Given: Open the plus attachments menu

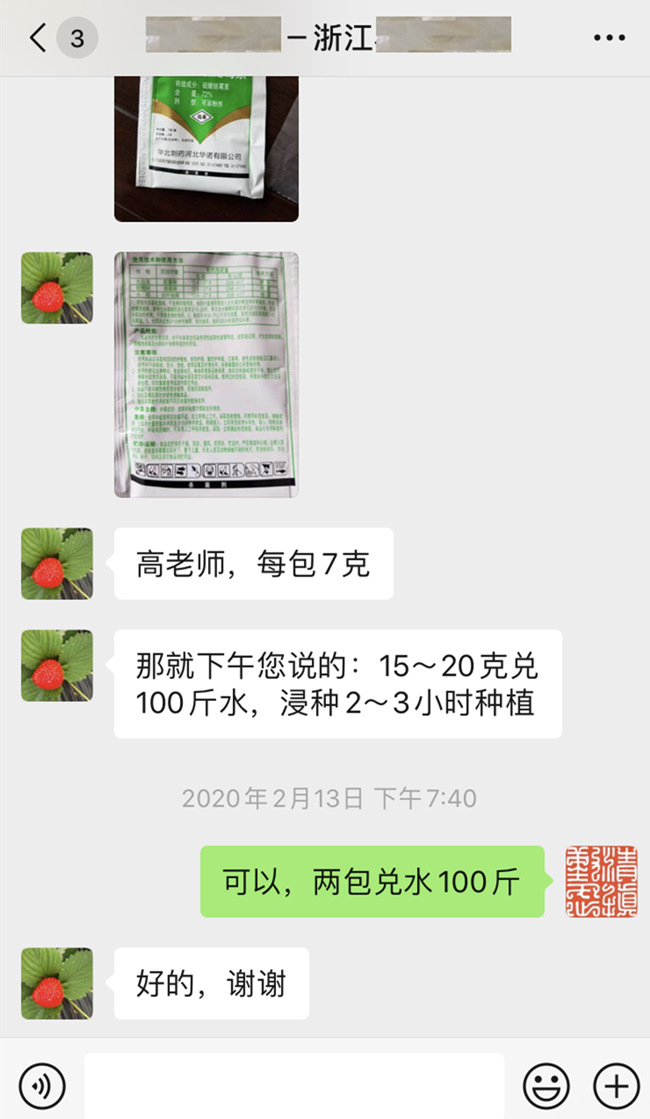Looking at the screenshot, I should point(616,1084).
